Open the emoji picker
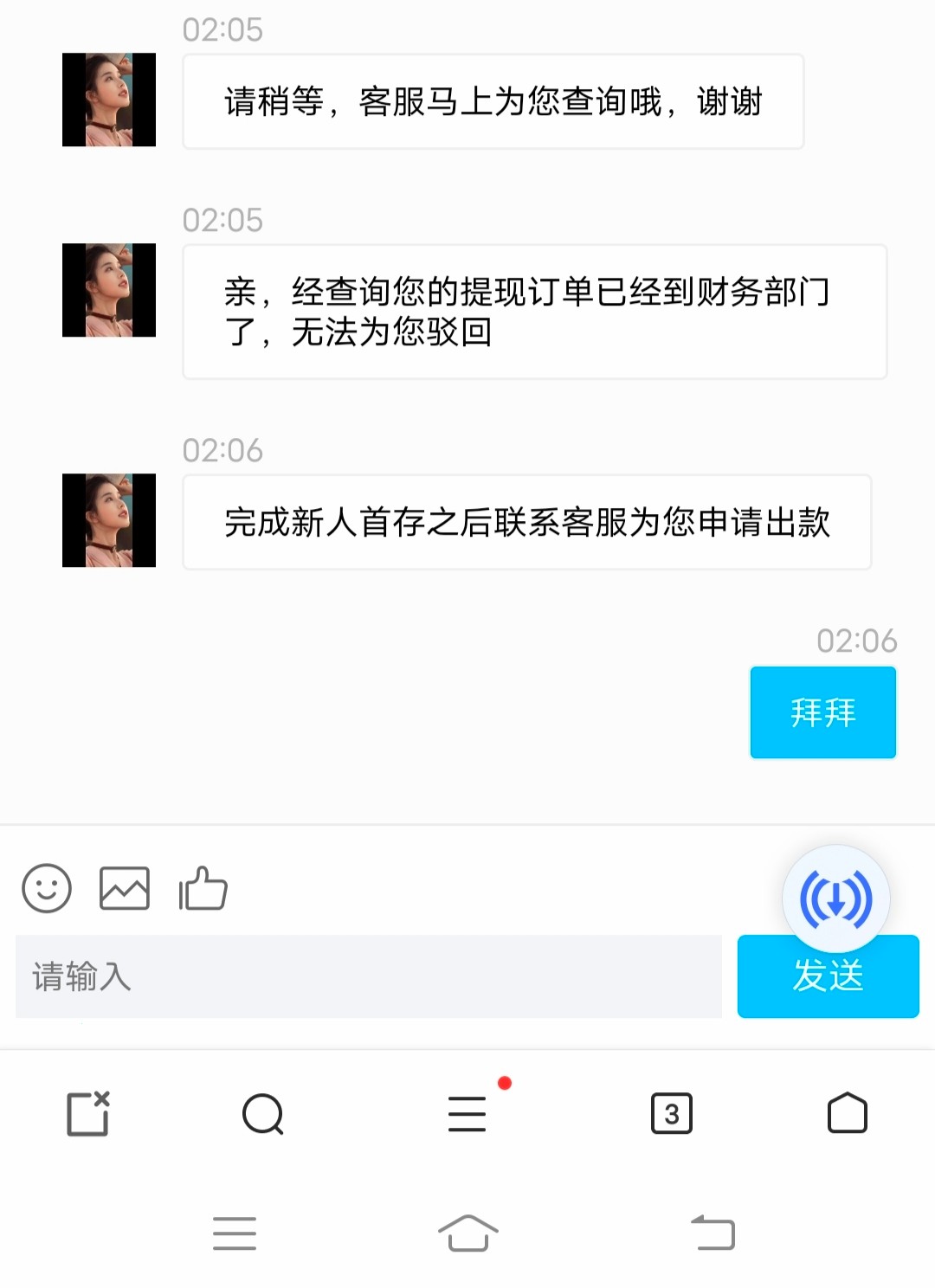The height and width of the screenshot is (1288, 935). 47,888
